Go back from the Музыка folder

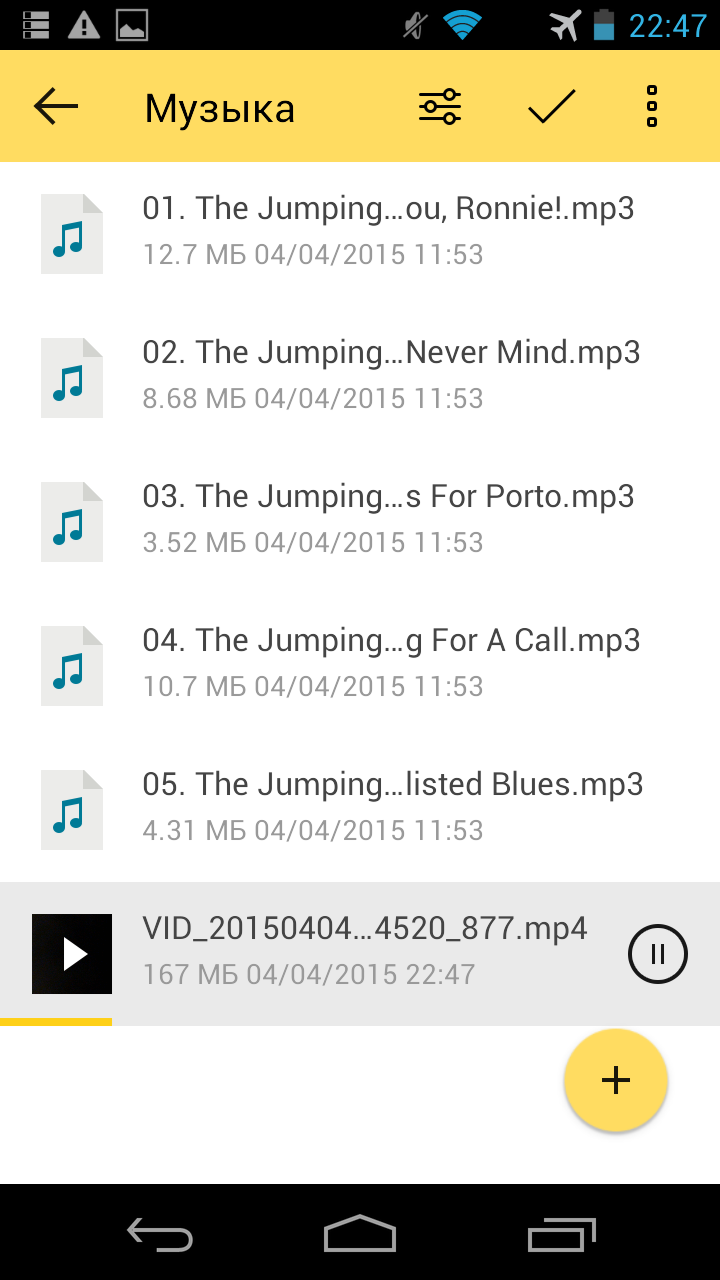56,106
